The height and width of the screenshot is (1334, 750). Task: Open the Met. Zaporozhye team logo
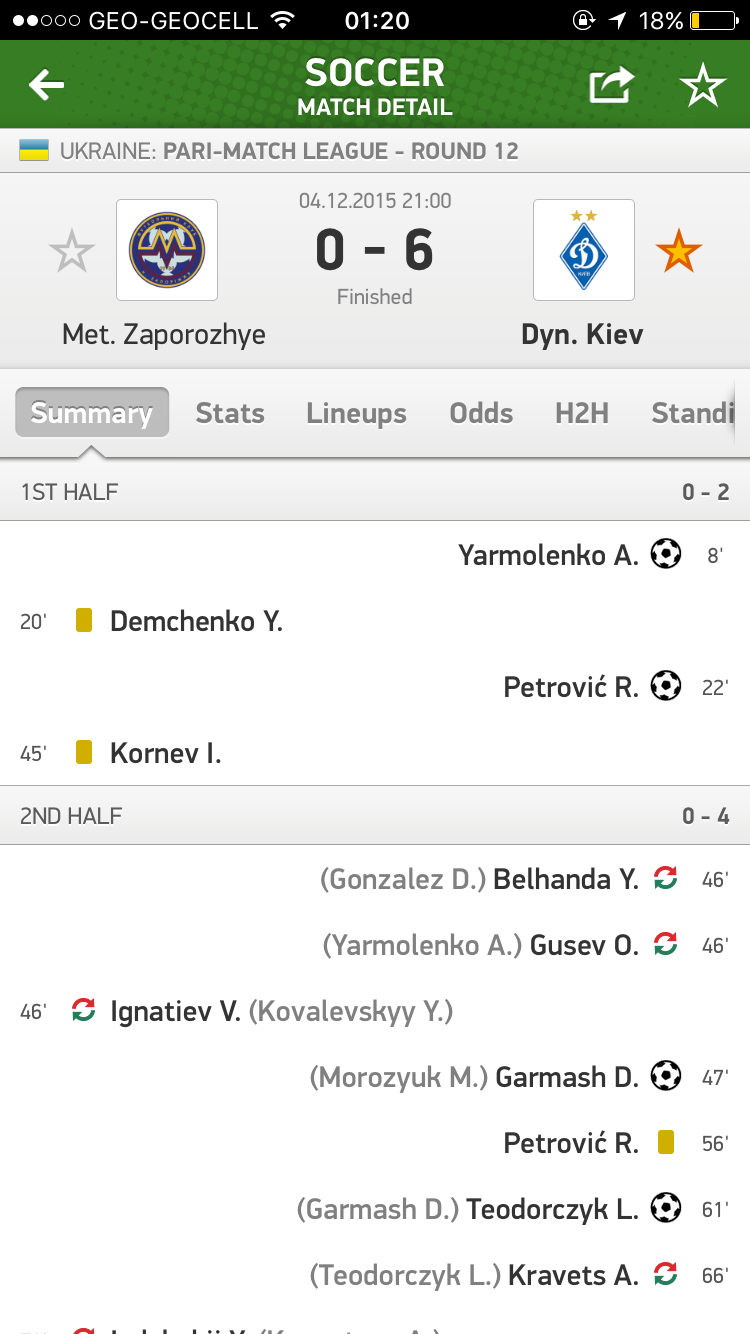167,250
